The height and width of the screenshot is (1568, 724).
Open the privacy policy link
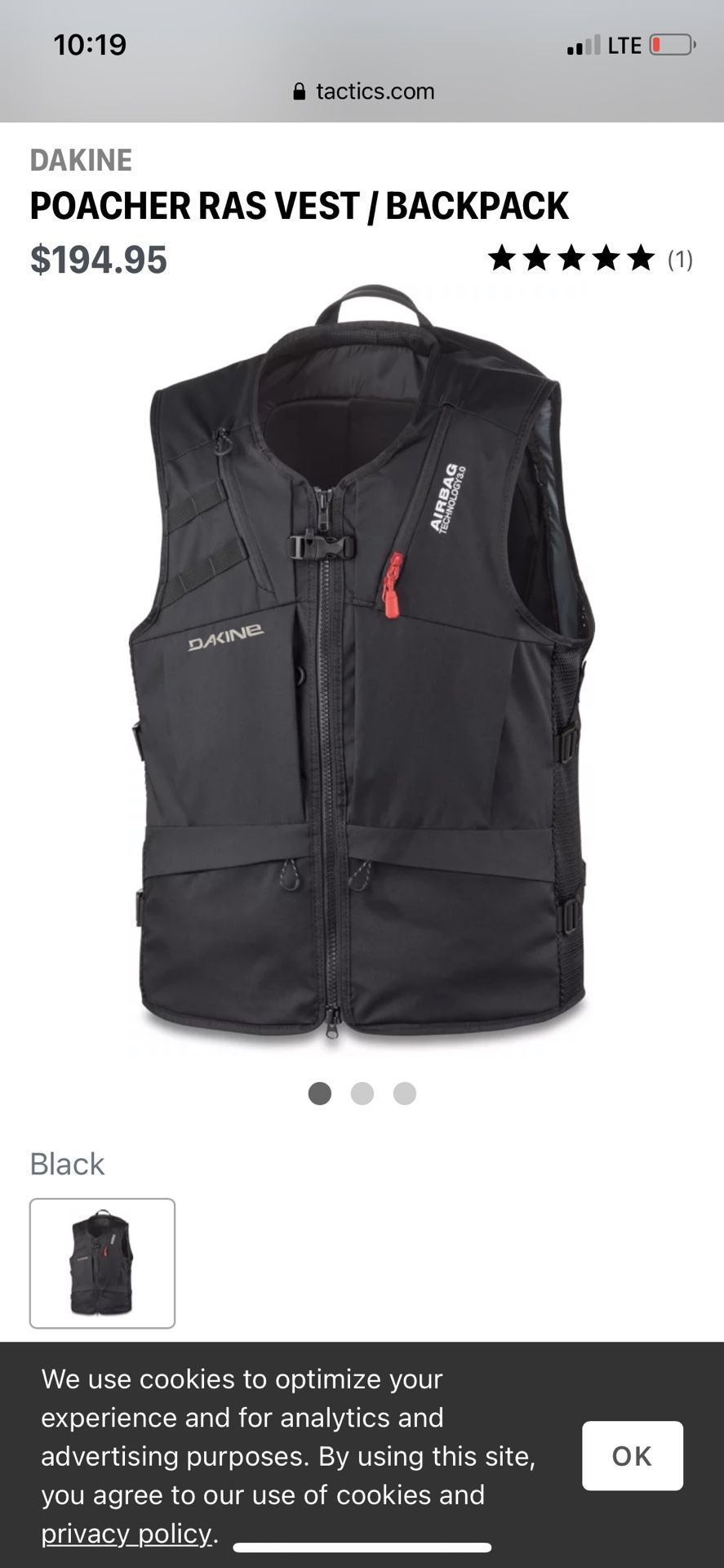click(x=127, y=1534)
